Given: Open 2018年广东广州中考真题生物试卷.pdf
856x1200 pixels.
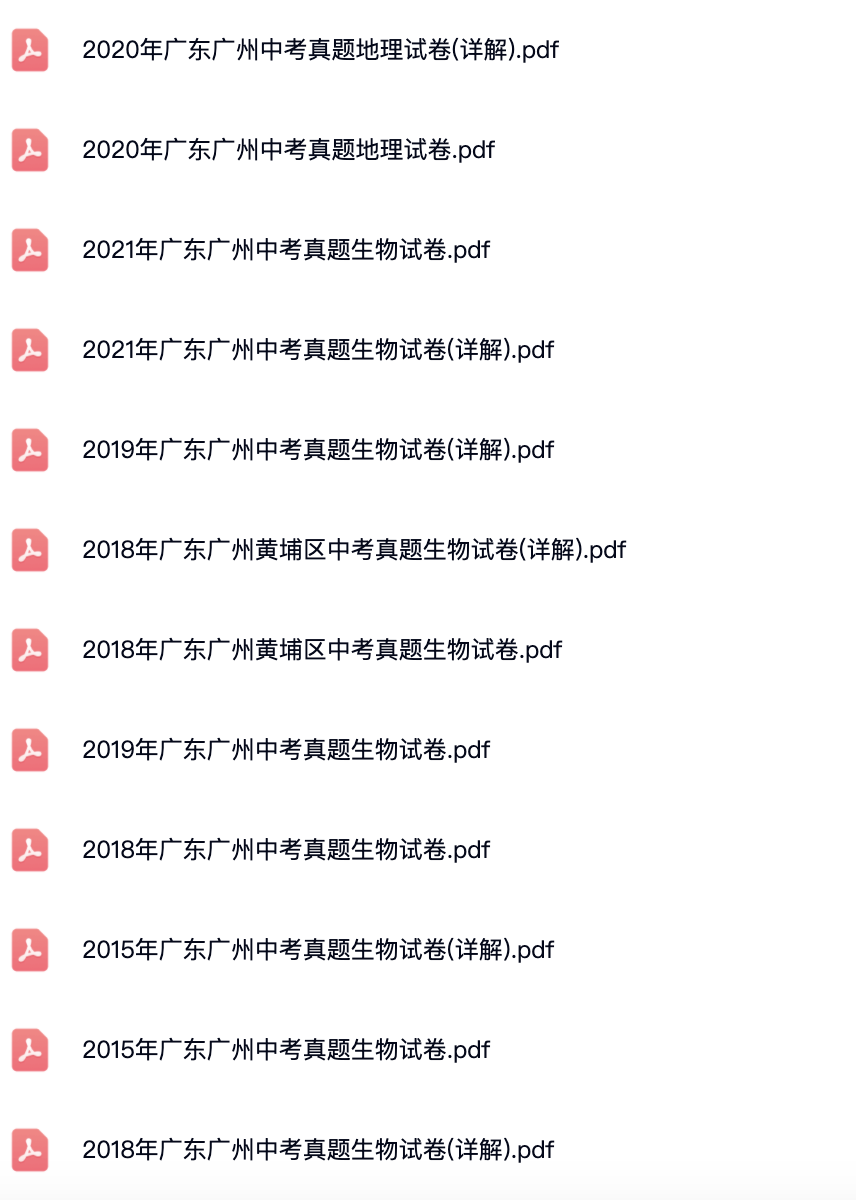Looking at the screenshot, I should click(x=286, y=850).
